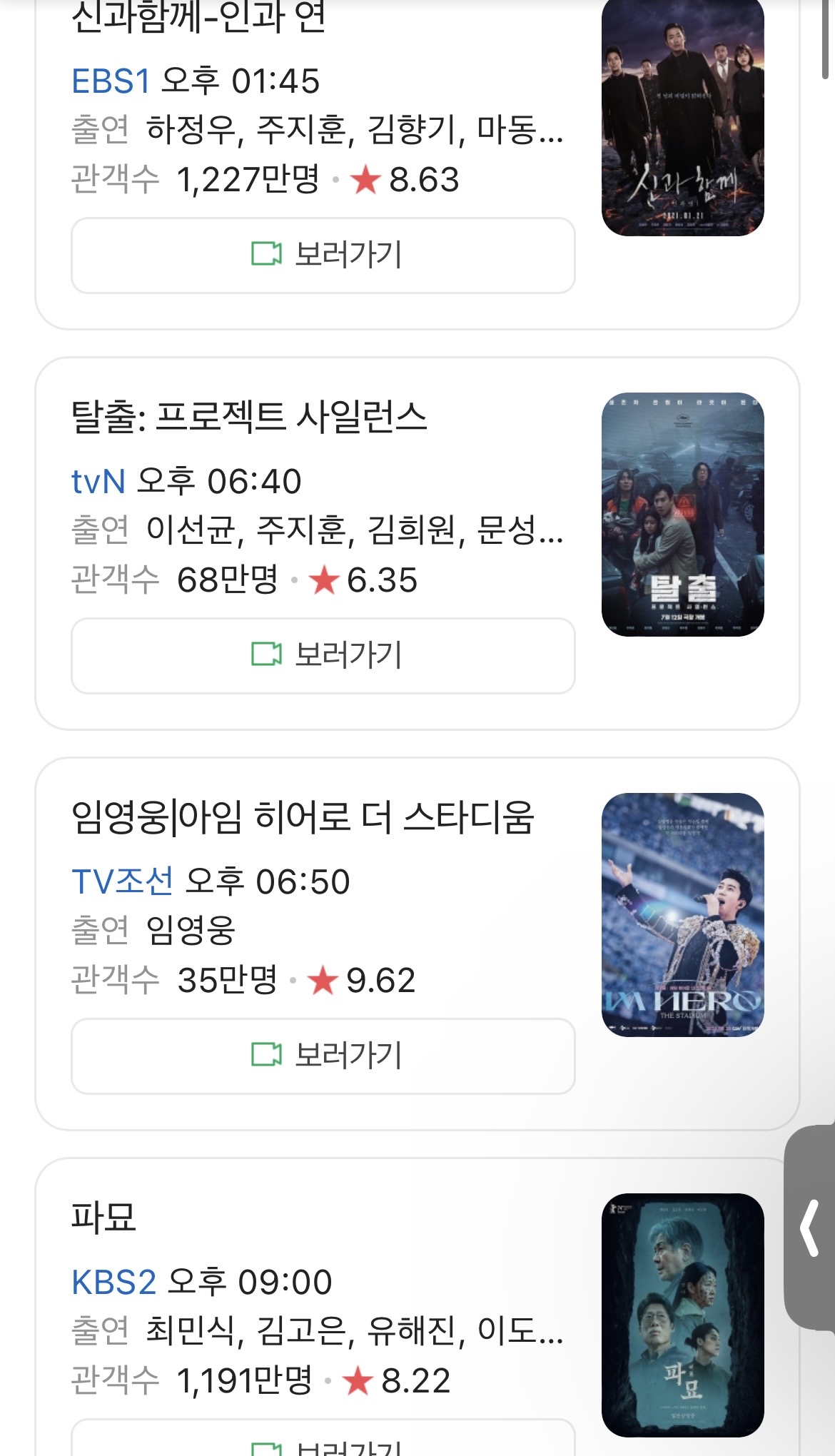Open the 임영웅|아임 히어로 더 스타디움 title
835x1456 pixels.
[x=303, y=817]
